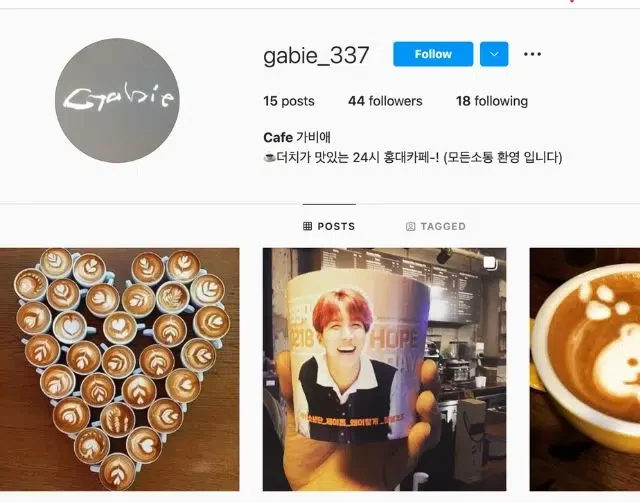Open the three-dot profile options menu

click(532, 54)
